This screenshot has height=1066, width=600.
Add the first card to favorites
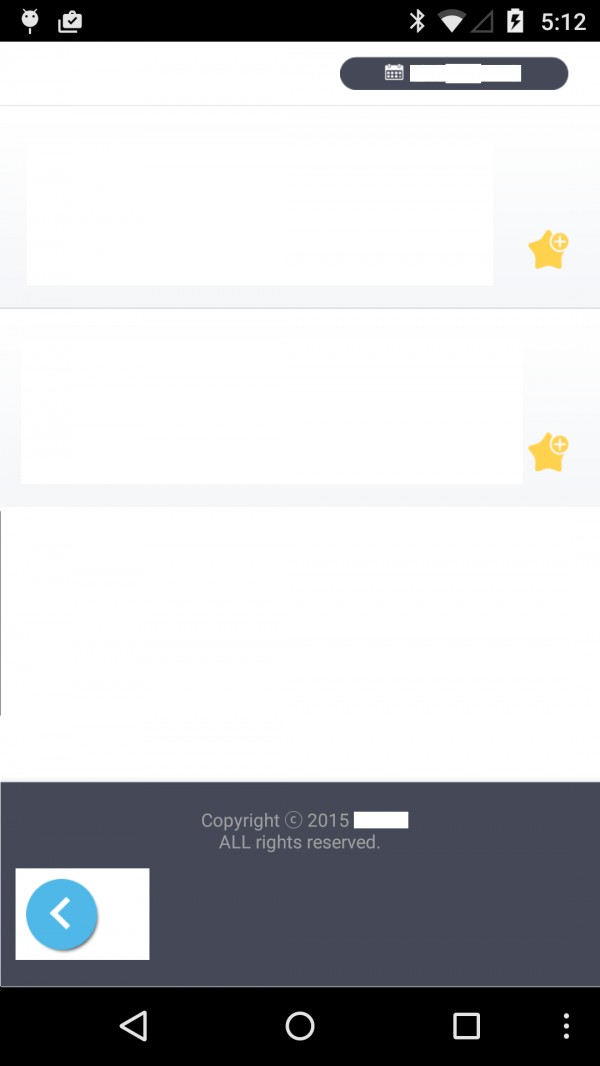(x=548, y=250)
